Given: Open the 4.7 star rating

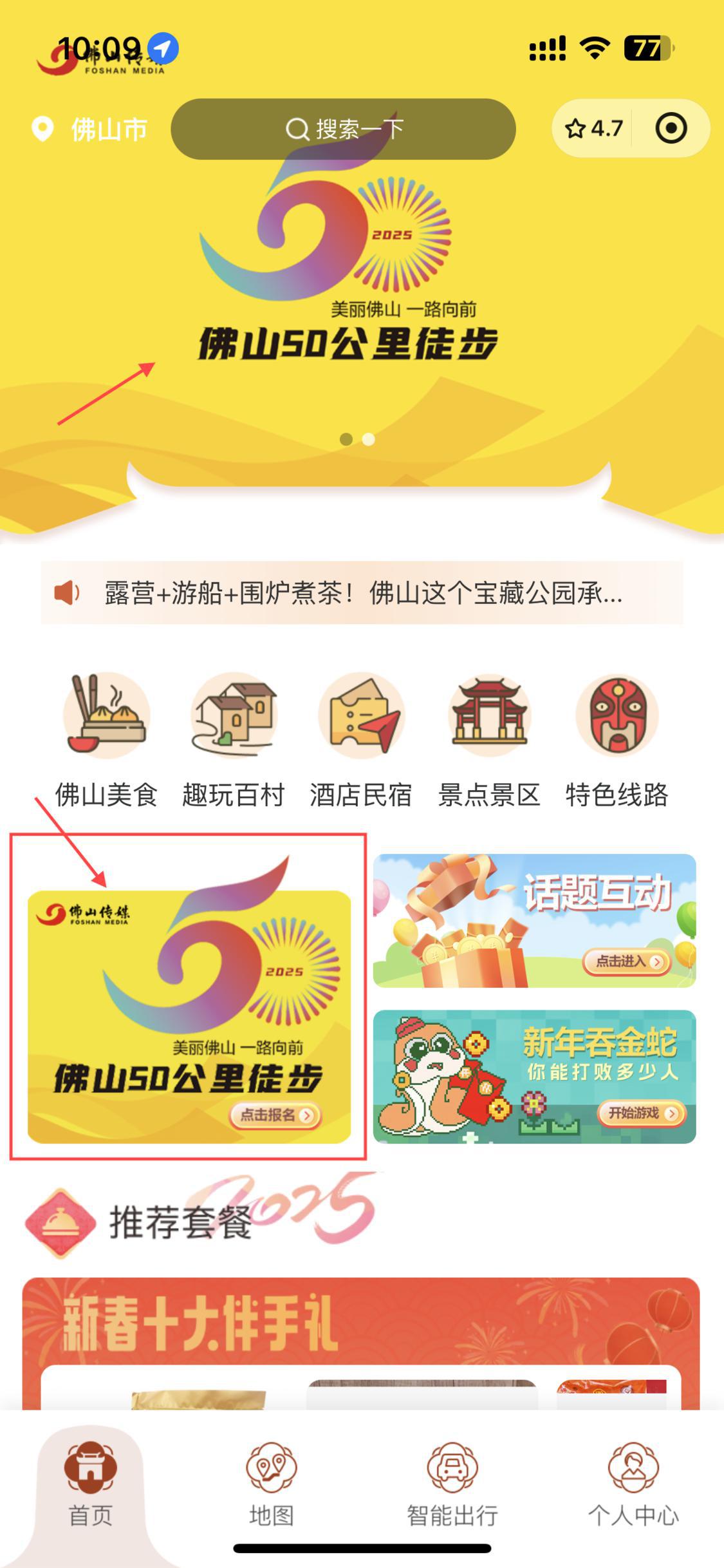Looking at the screenshot, I should 593,128.
